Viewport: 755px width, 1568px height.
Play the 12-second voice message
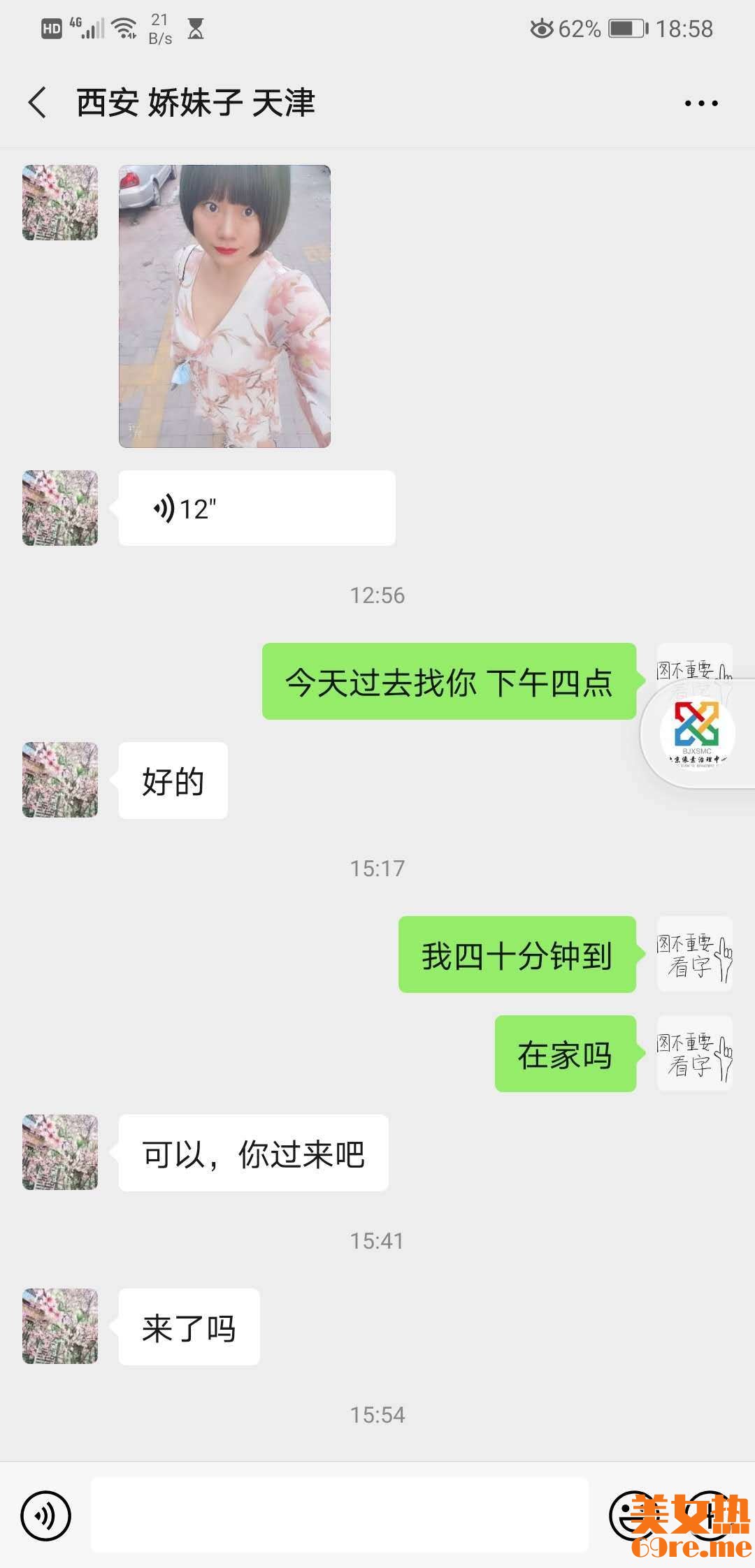click(257, 508)
